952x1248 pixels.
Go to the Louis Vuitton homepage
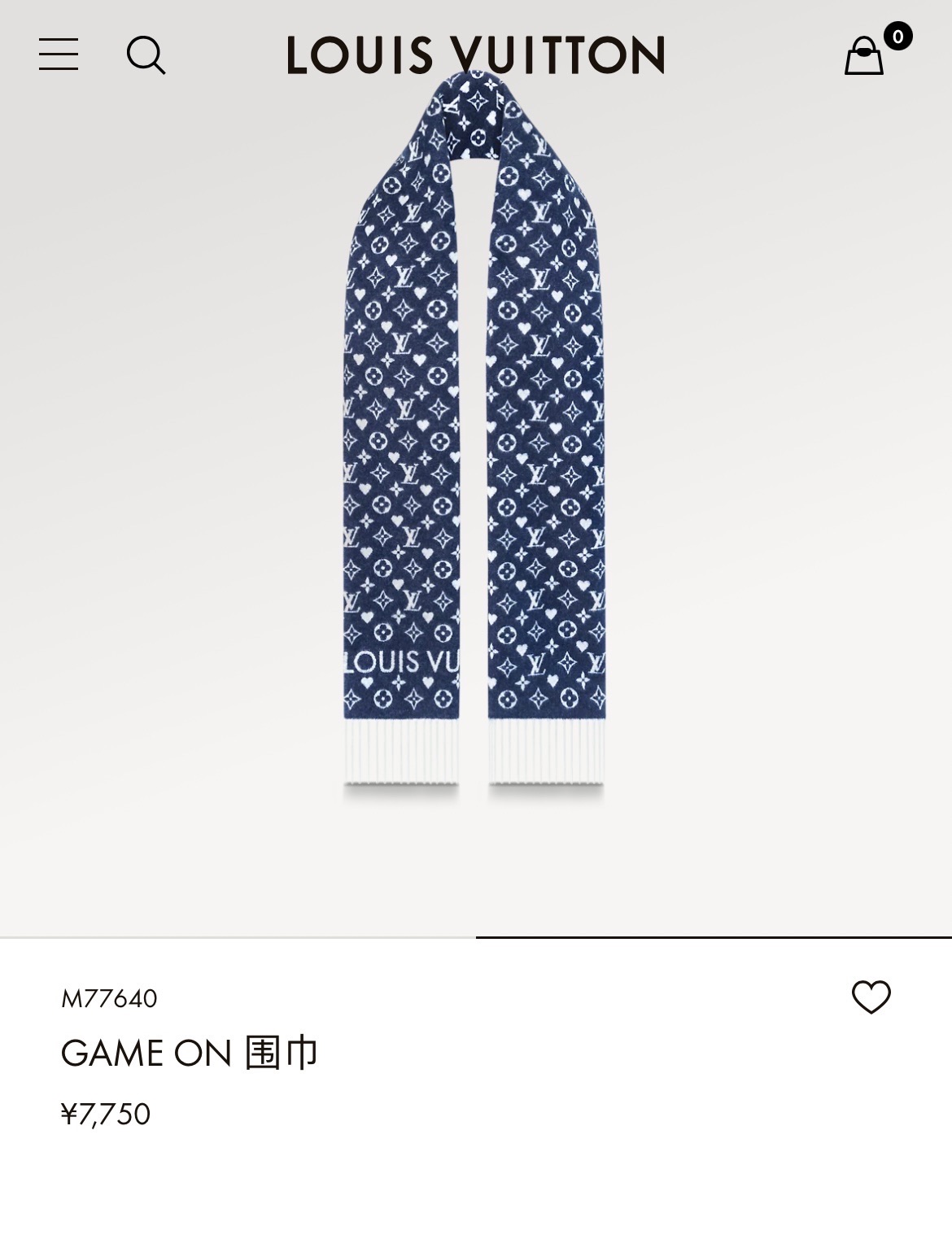[x=475, y=55]
